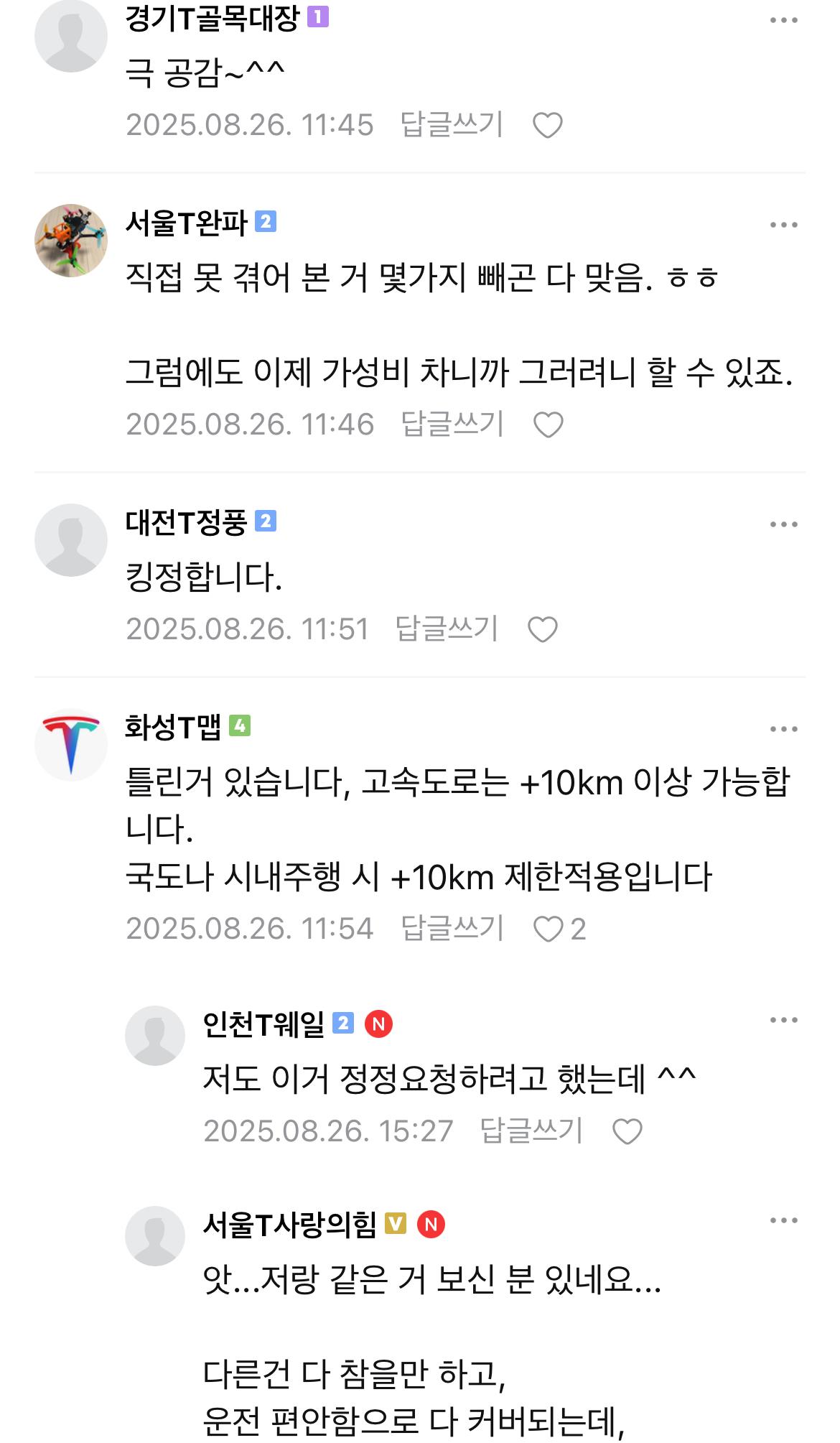
Task: Open more options for 인천T웨일's reply
Action: point(783,1020)
